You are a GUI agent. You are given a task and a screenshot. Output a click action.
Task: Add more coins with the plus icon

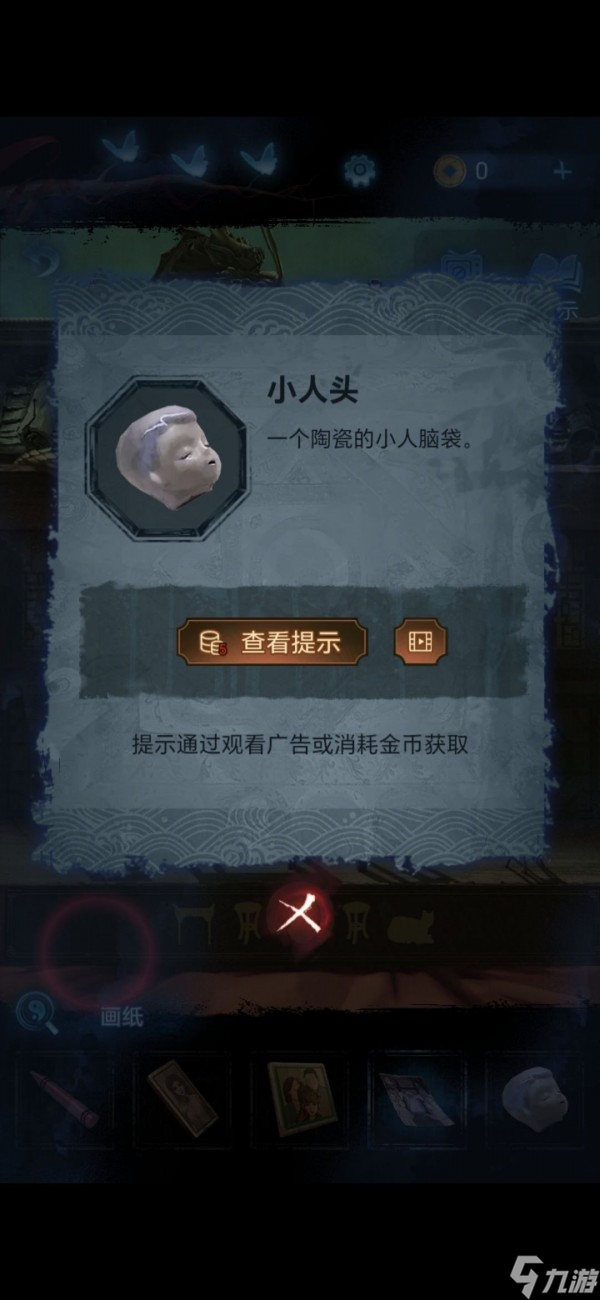(x=563, y=171)
